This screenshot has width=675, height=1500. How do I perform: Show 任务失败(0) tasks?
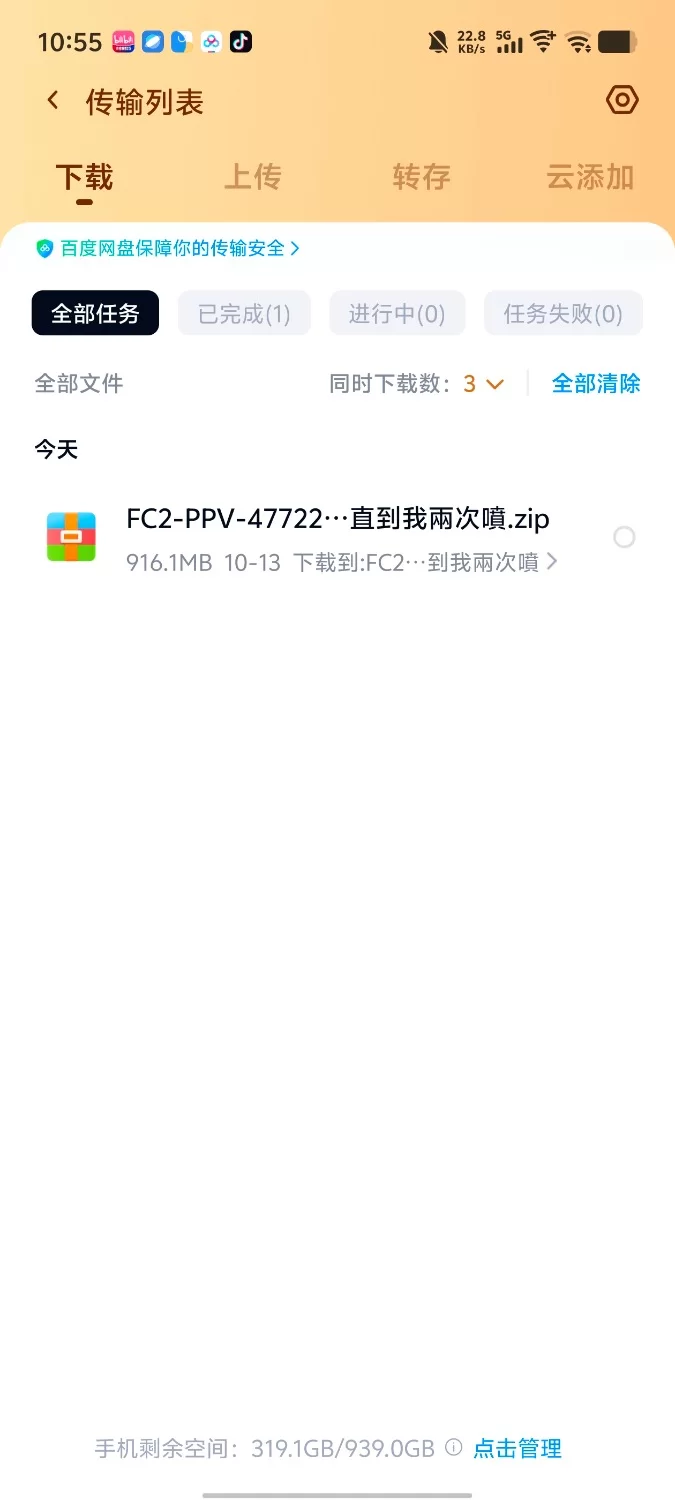click(563, 314)
